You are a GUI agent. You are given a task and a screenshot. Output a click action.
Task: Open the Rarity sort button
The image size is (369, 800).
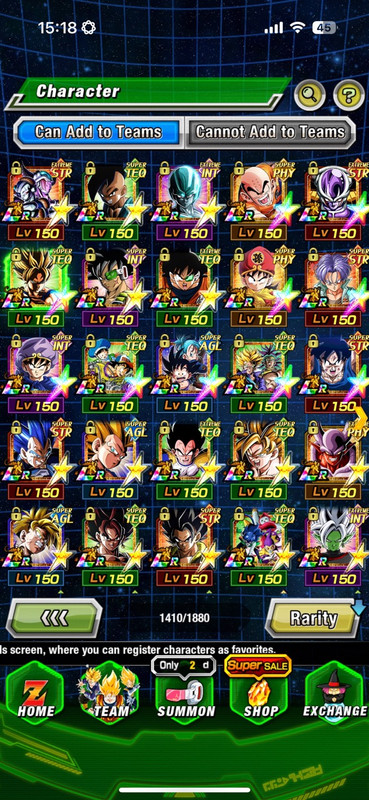click(x=314, y=618)
